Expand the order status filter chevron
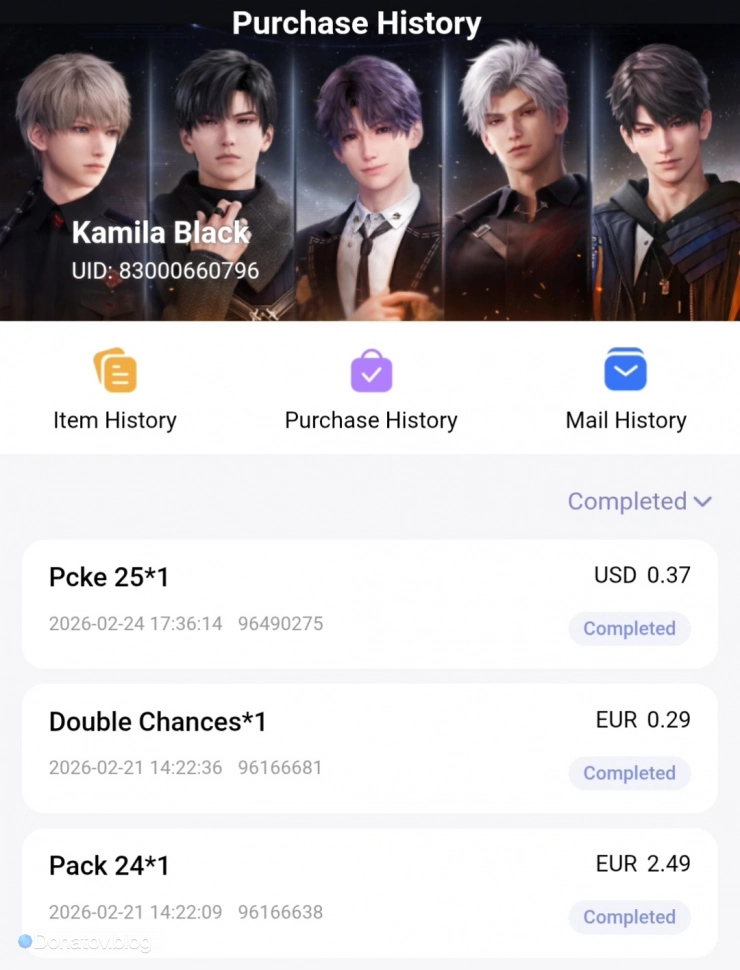 702,501
